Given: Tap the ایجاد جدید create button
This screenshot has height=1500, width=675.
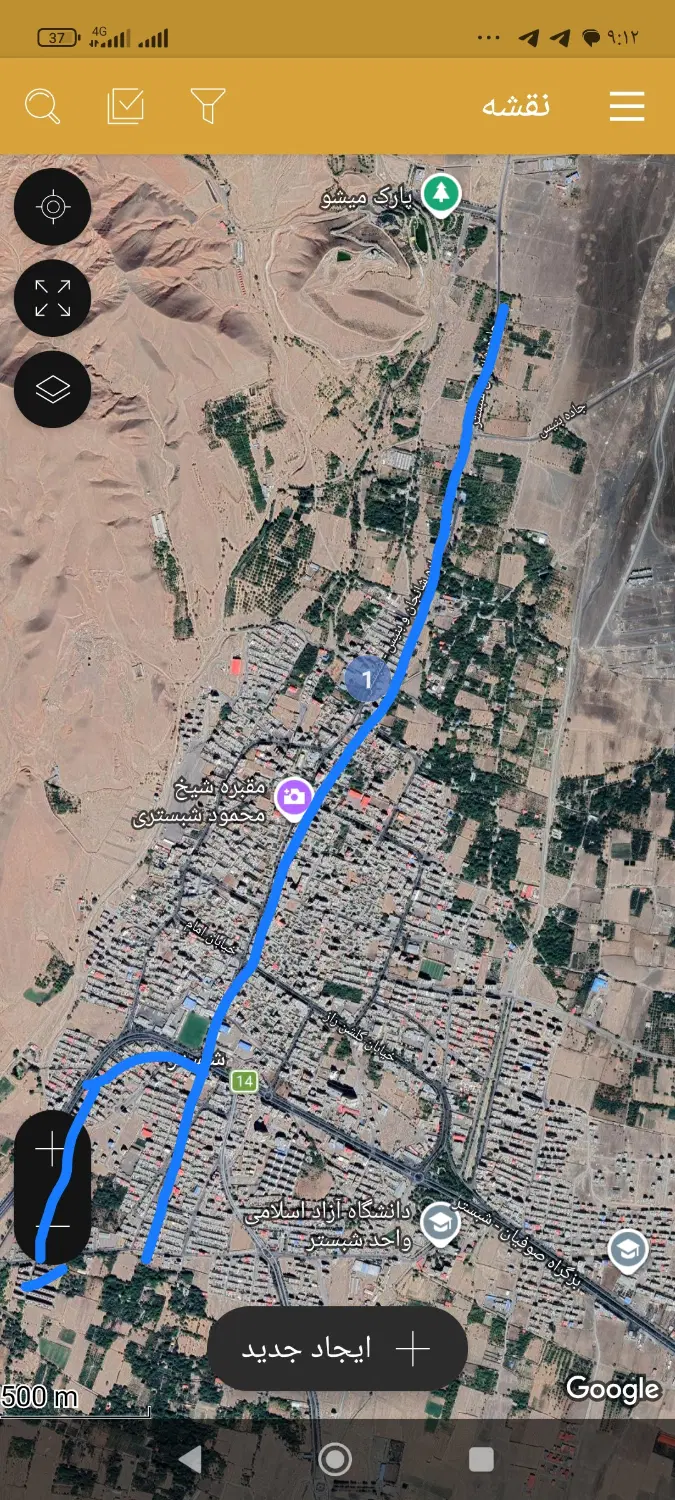Looking at the screenshot, I should coord(337,1349).
